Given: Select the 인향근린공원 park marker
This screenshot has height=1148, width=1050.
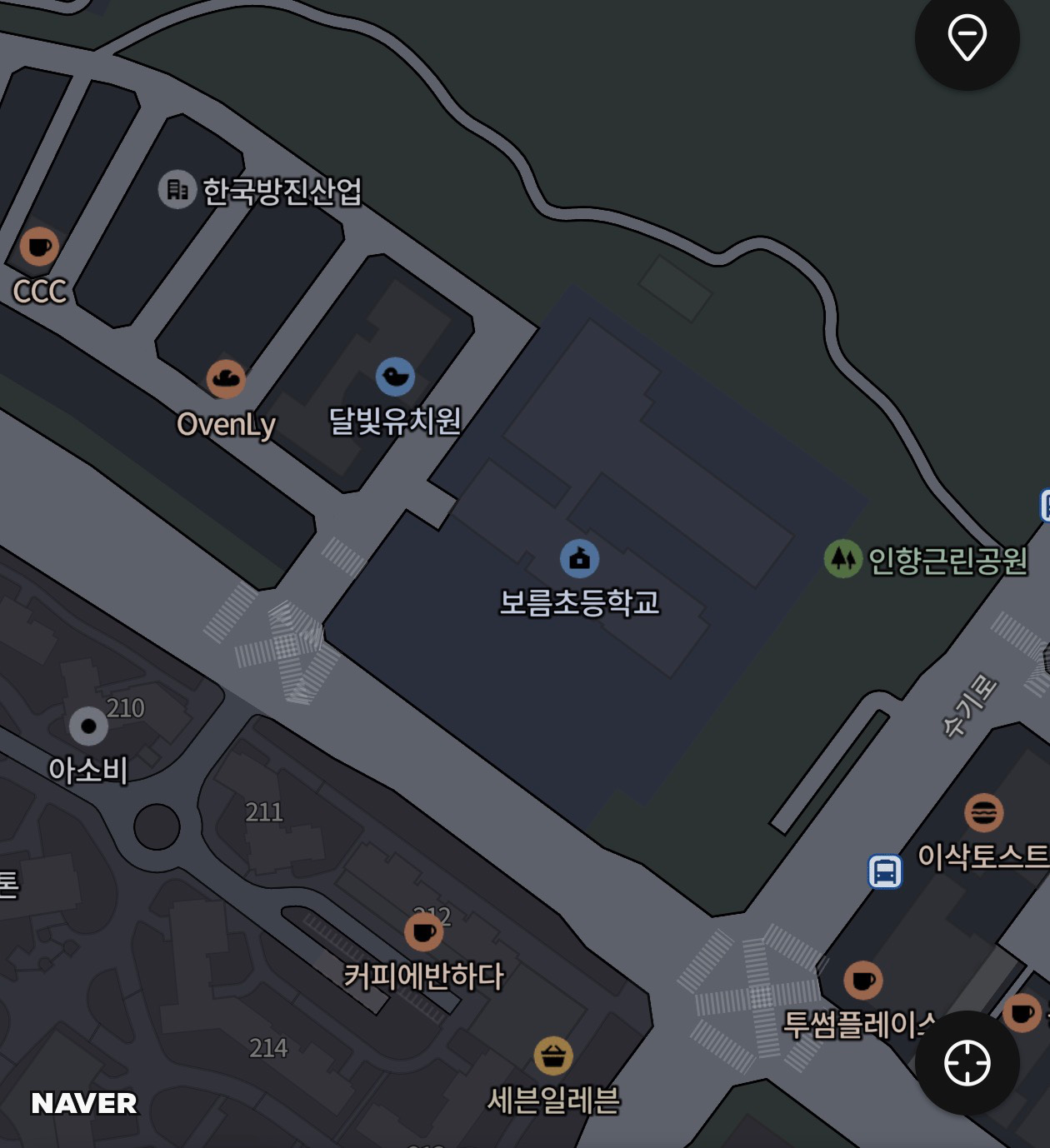Looking at the screenshot, I should [x=842, y=558].
